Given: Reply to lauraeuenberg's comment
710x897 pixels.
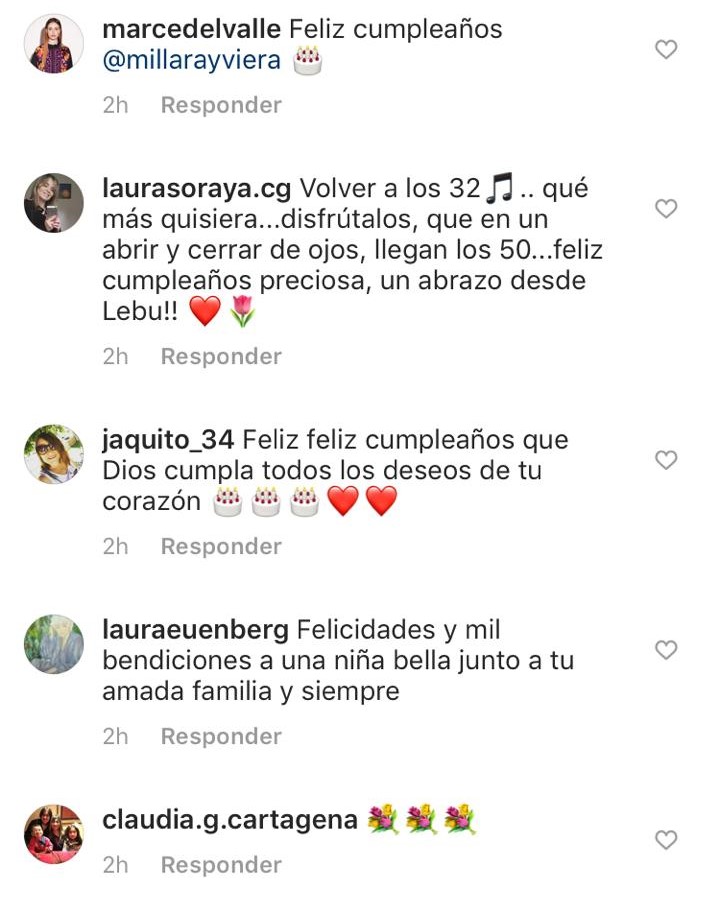Looking at the screenshot, I should point(221,736).
